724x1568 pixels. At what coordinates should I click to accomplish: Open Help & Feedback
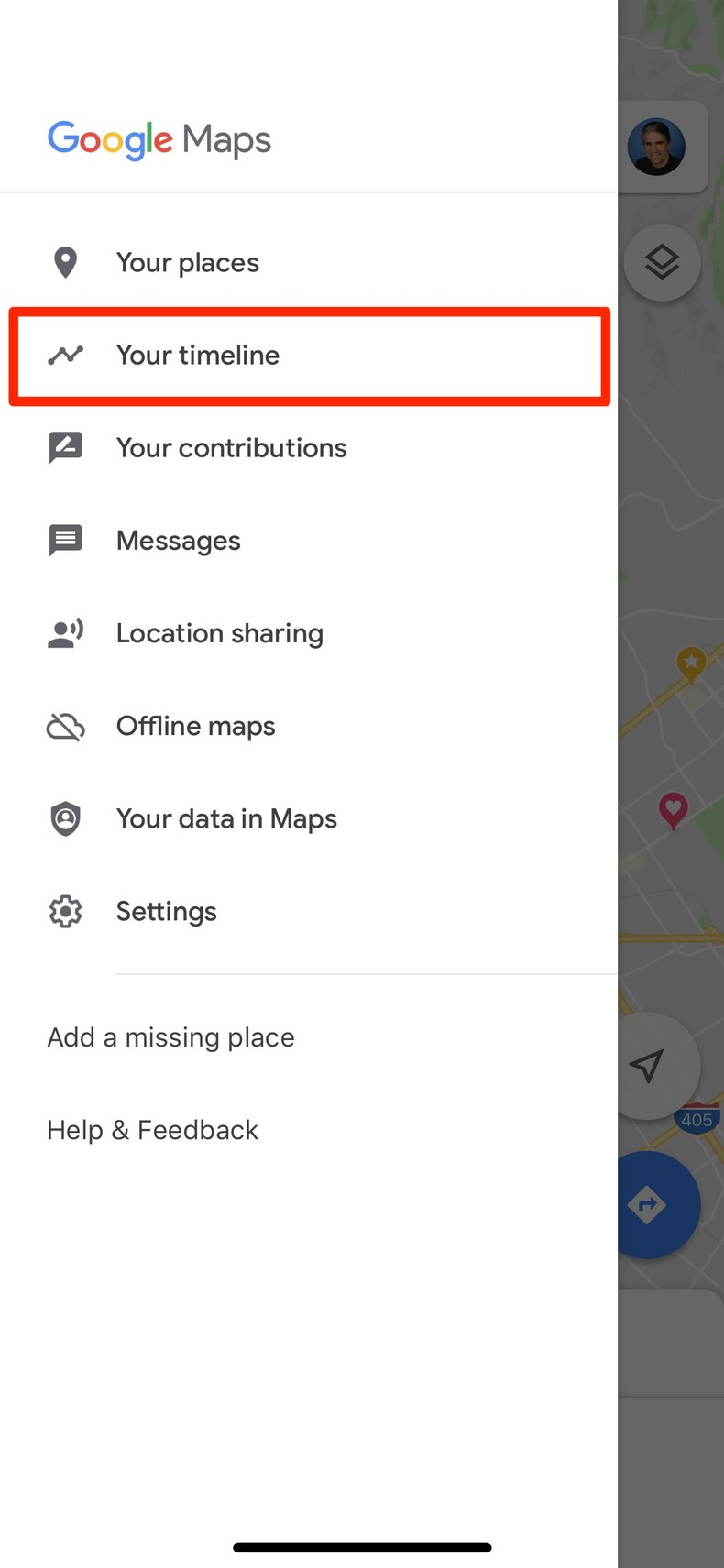pos(152,1130)
